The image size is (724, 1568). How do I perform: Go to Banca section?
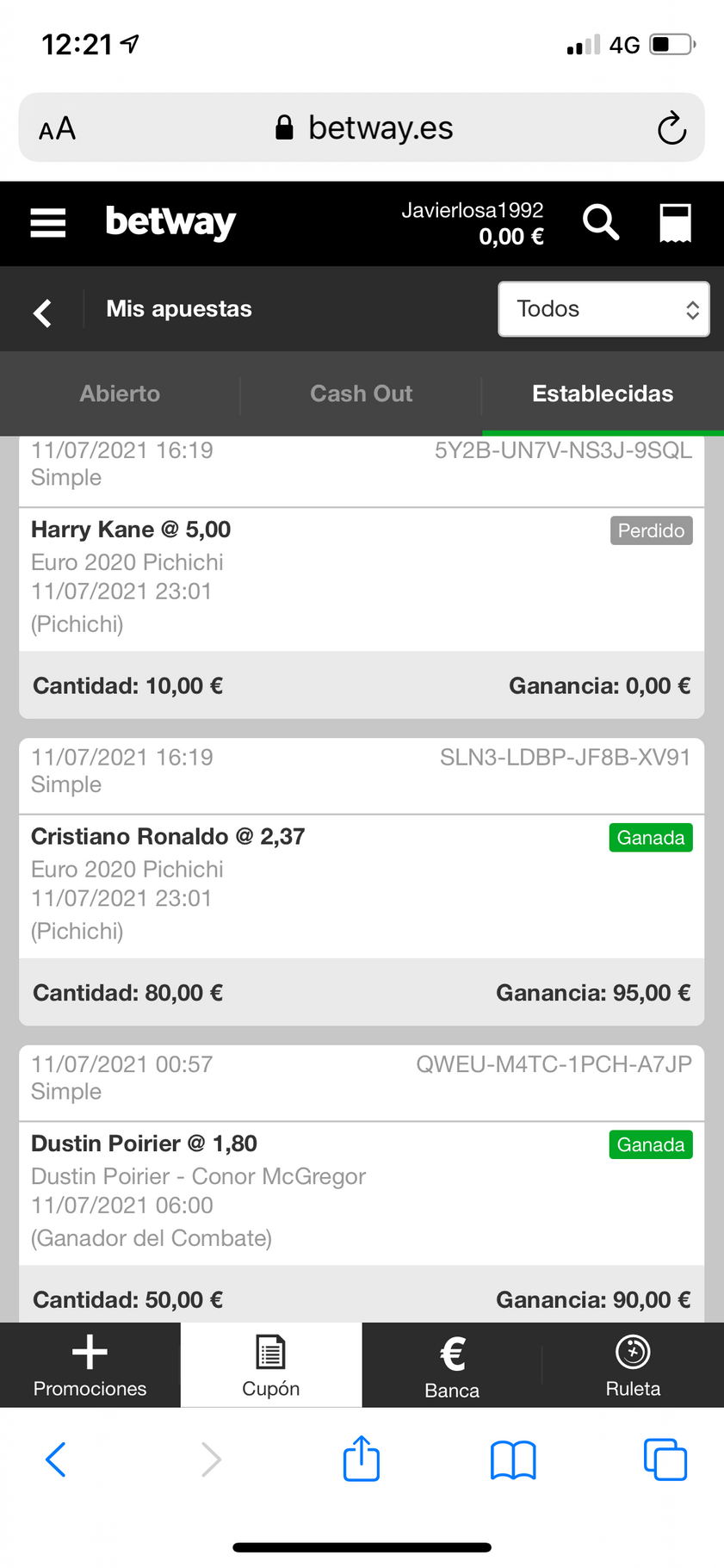(452, 1365)
